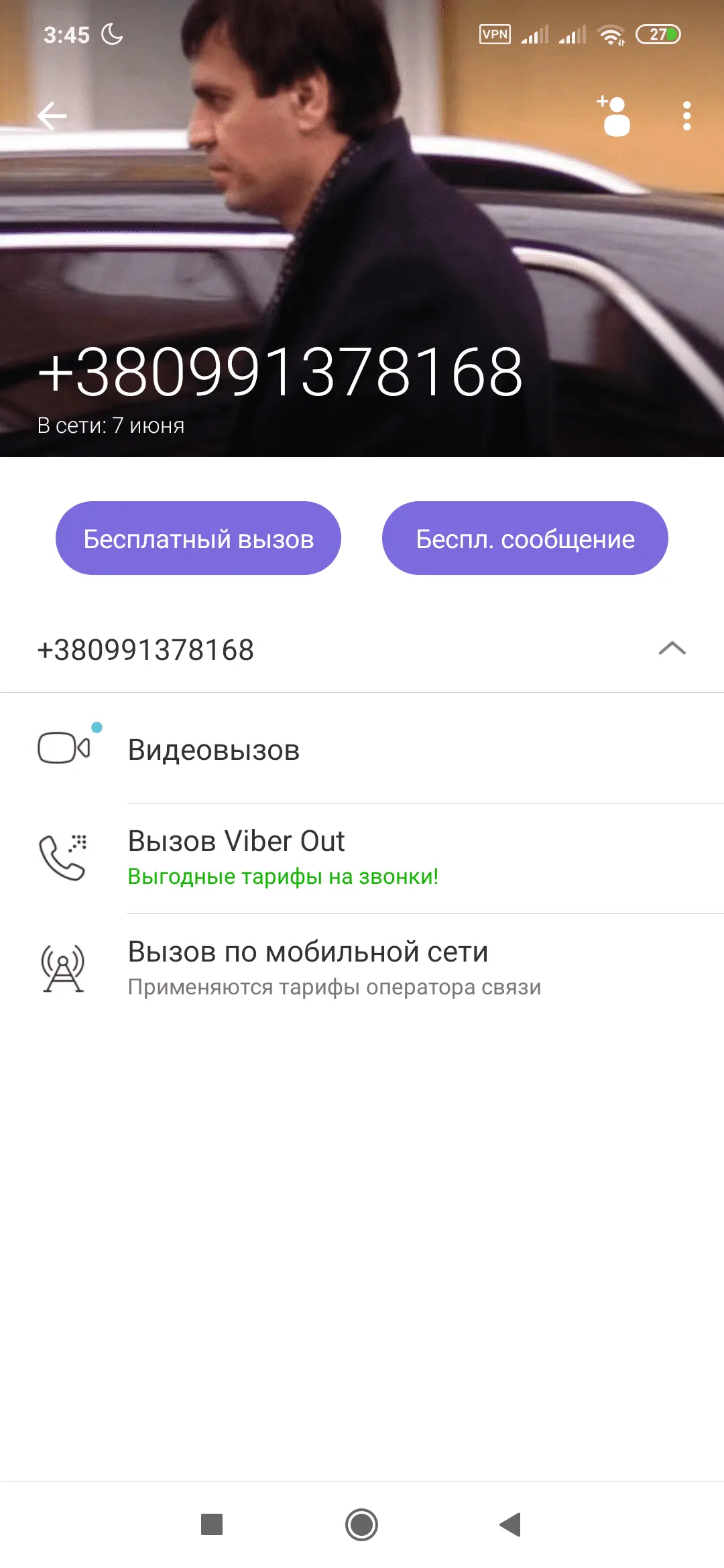
Task: Open recent apps from navigation bar
Action: click(212, 1524)
